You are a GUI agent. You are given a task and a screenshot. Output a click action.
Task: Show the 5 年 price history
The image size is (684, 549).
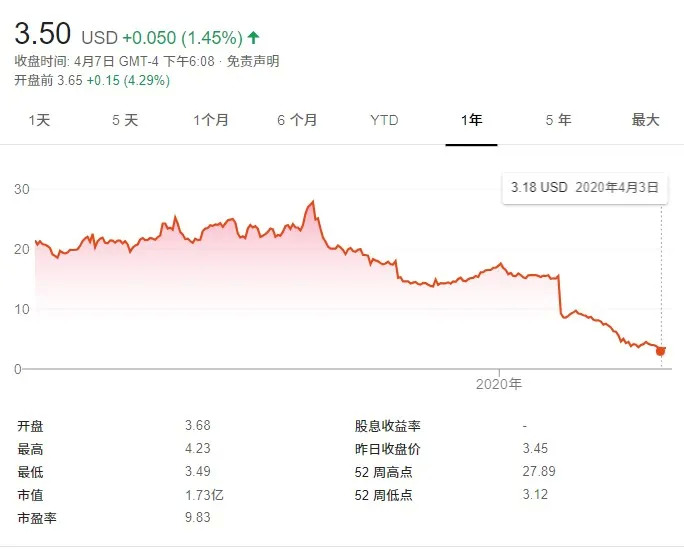tap(558, 120)
